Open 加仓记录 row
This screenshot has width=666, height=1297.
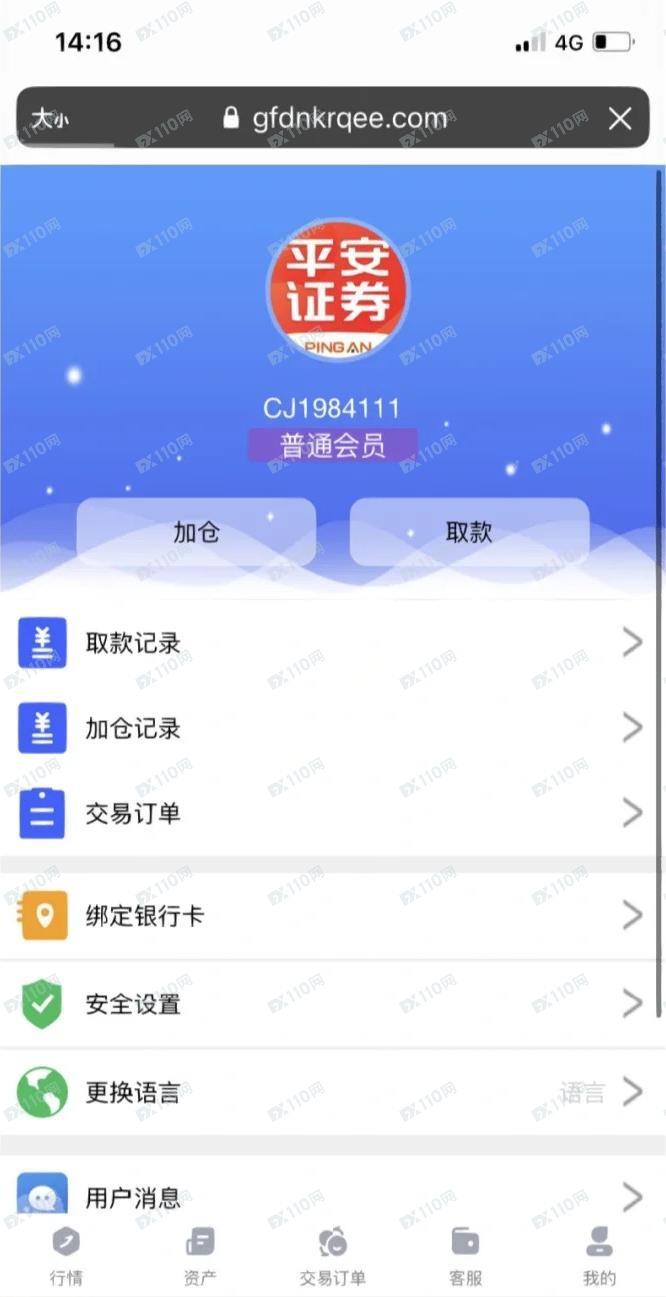(x=330, y=728)
